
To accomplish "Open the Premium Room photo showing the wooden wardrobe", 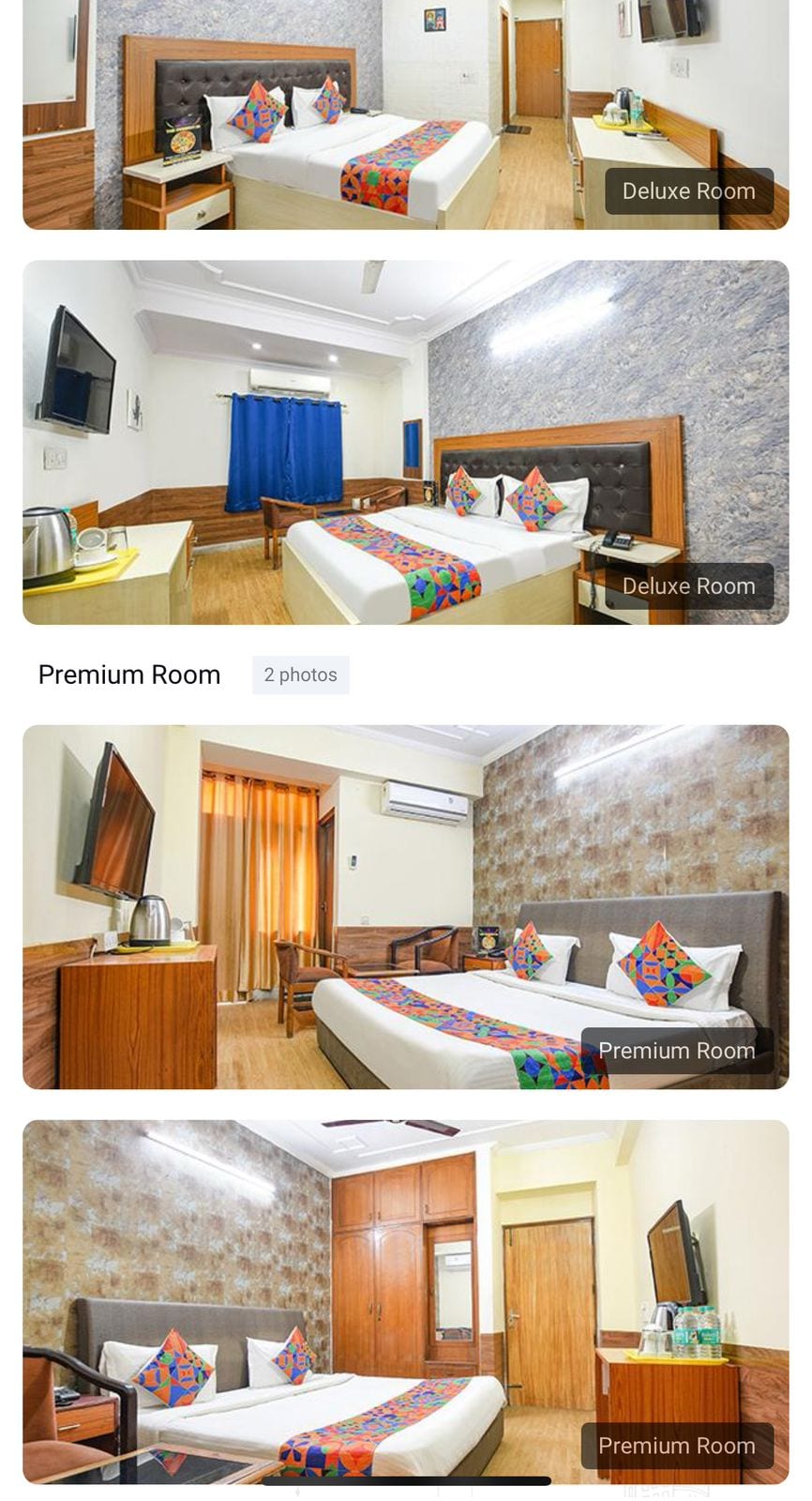I will click(405, 1300).
